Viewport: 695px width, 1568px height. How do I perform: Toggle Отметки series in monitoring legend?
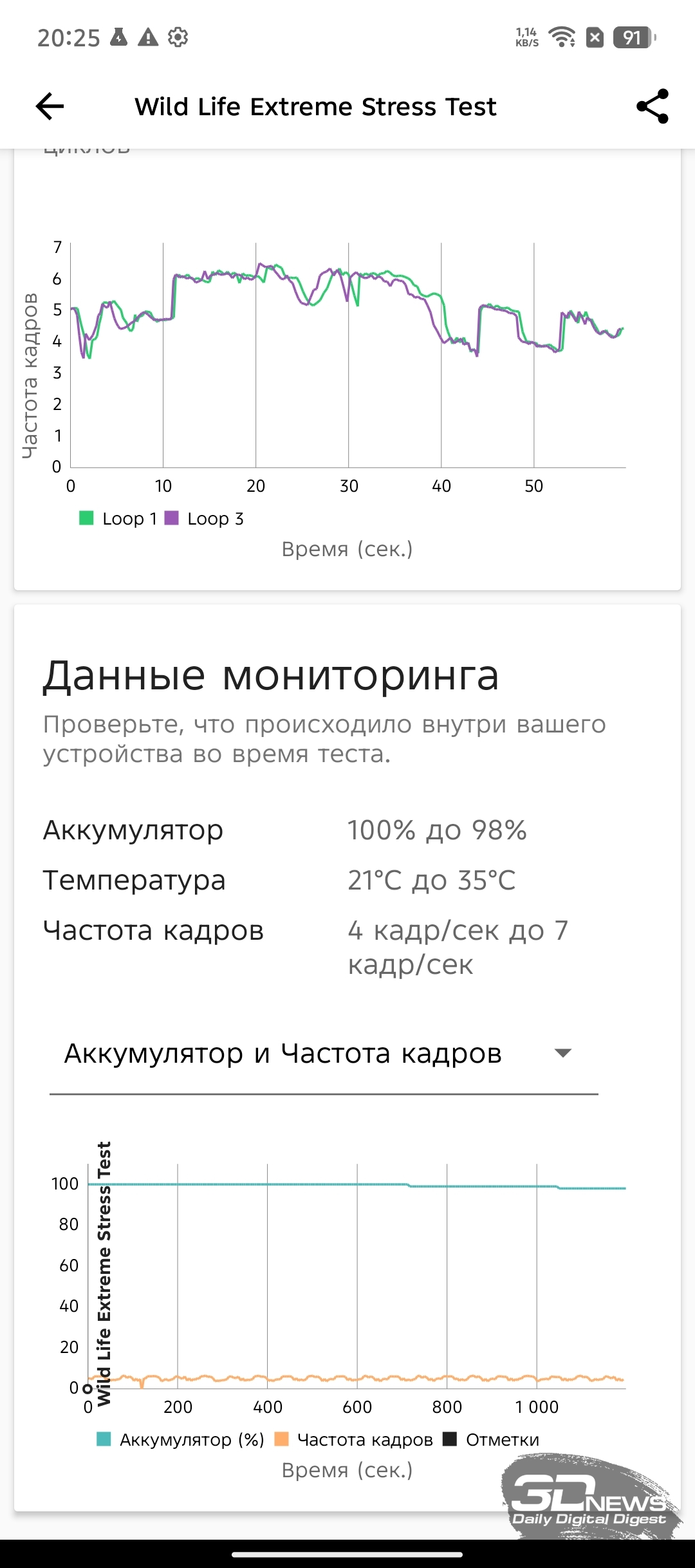click(492, 1440)
